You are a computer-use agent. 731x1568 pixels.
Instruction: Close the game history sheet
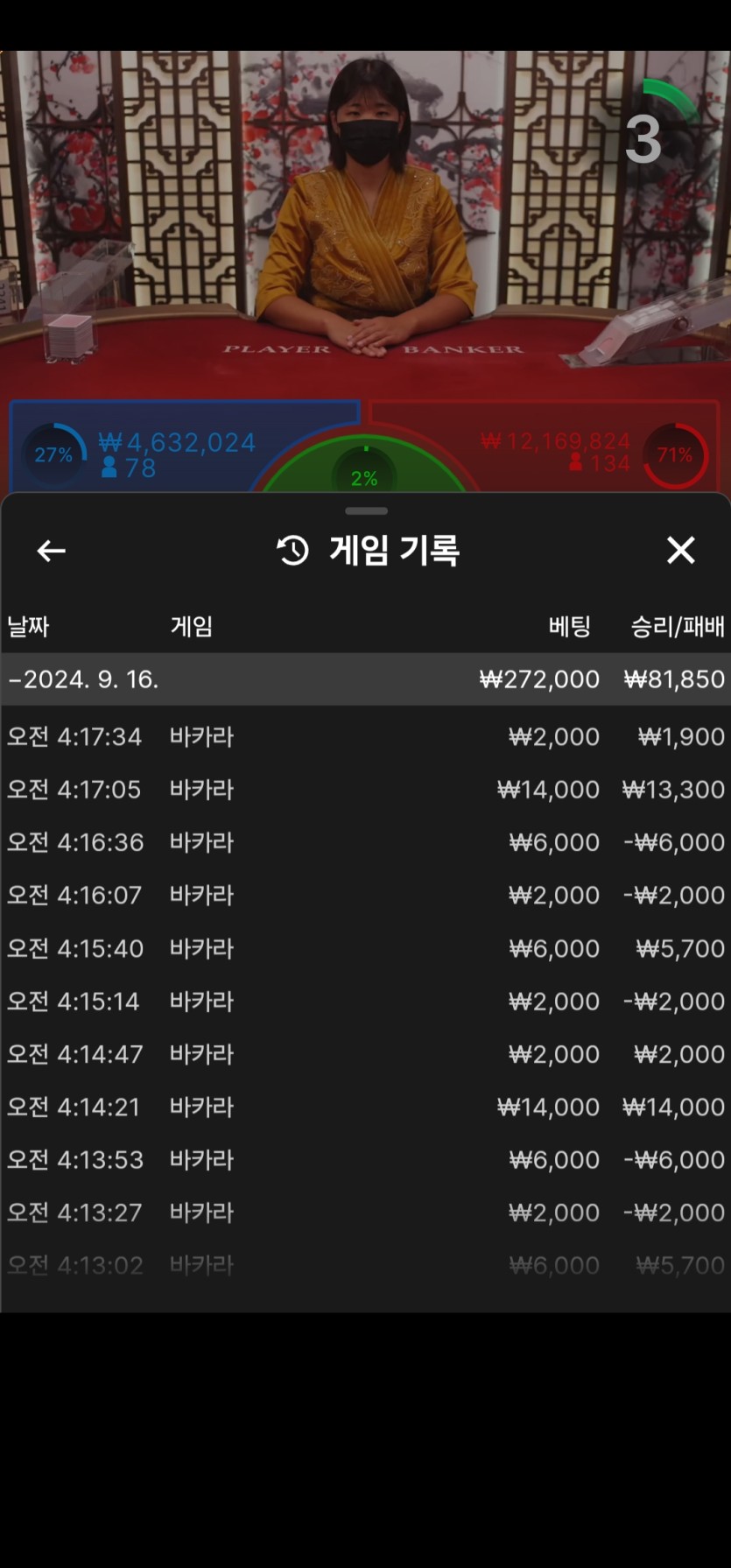pos(680,551)
